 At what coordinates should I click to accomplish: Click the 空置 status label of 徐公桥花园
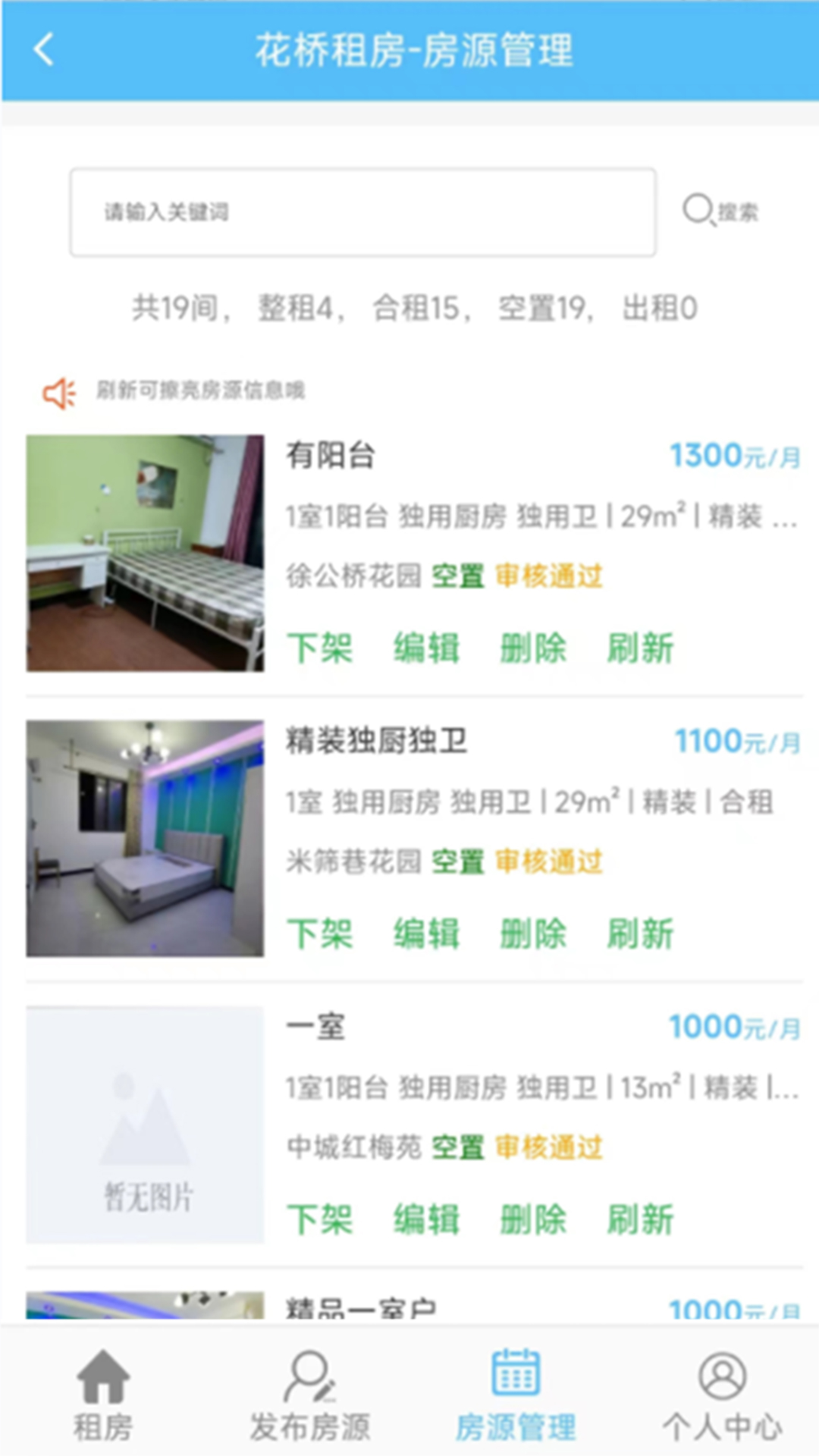(458, 576)
